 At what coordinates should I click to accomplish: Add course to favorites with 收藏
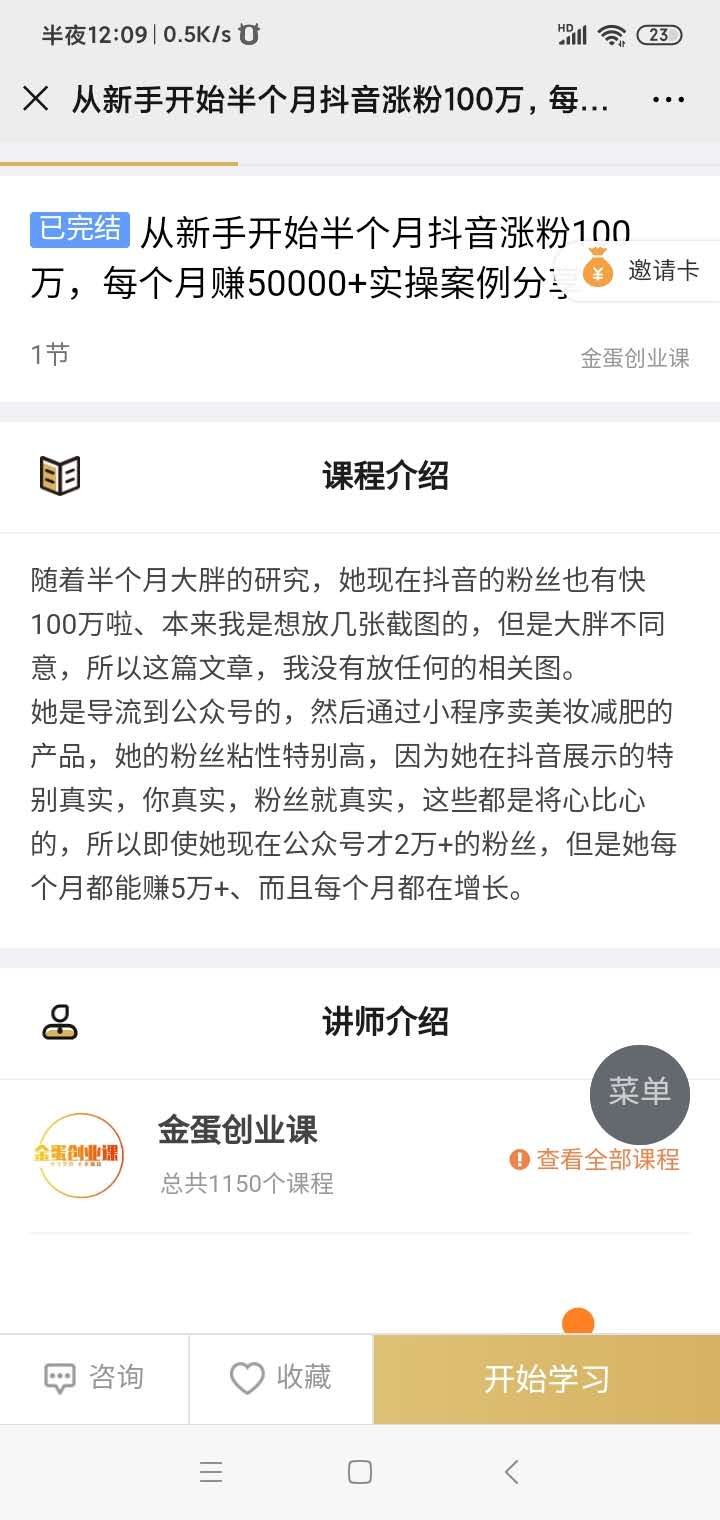(x=281, y=1378)
